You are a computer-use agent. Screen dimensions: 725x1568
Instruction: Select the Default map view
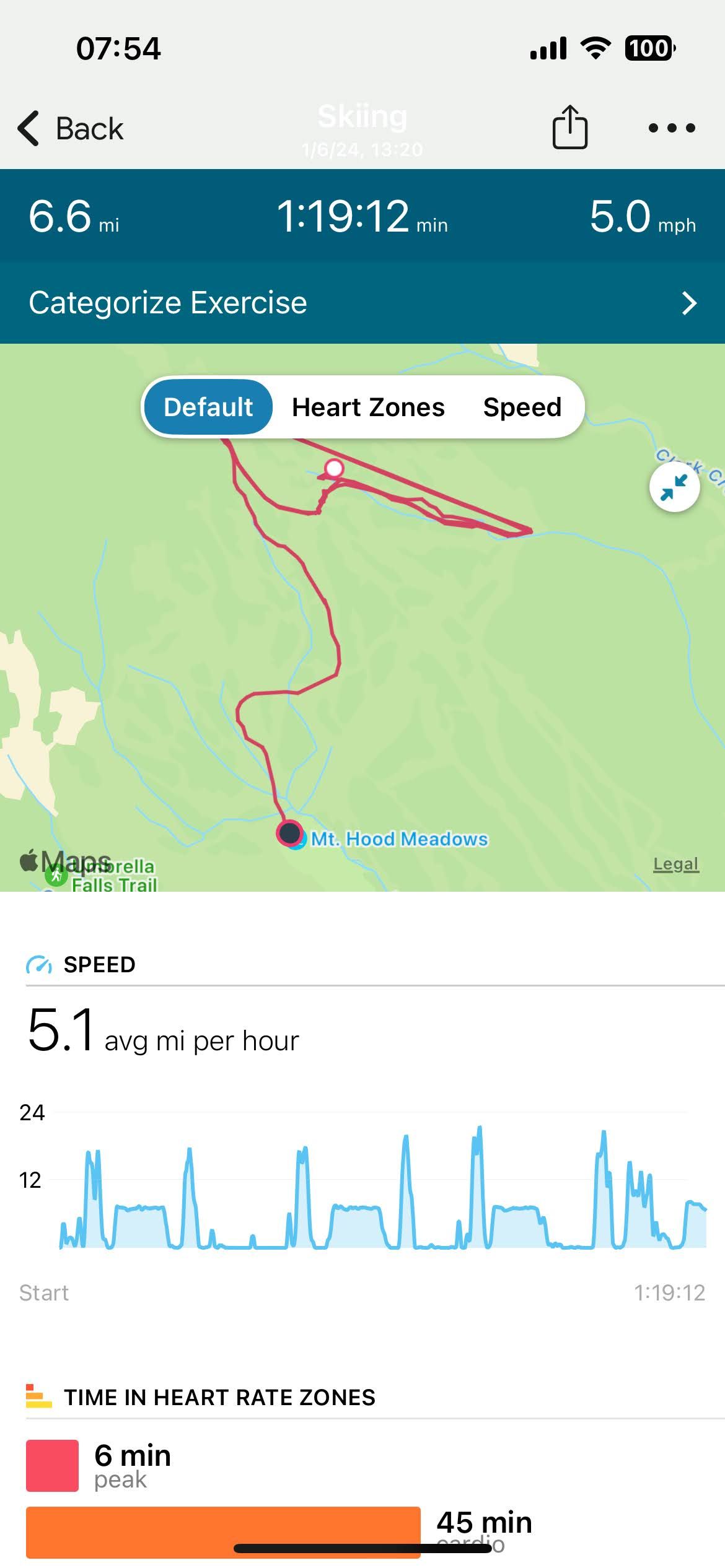(x=208, y=407)
